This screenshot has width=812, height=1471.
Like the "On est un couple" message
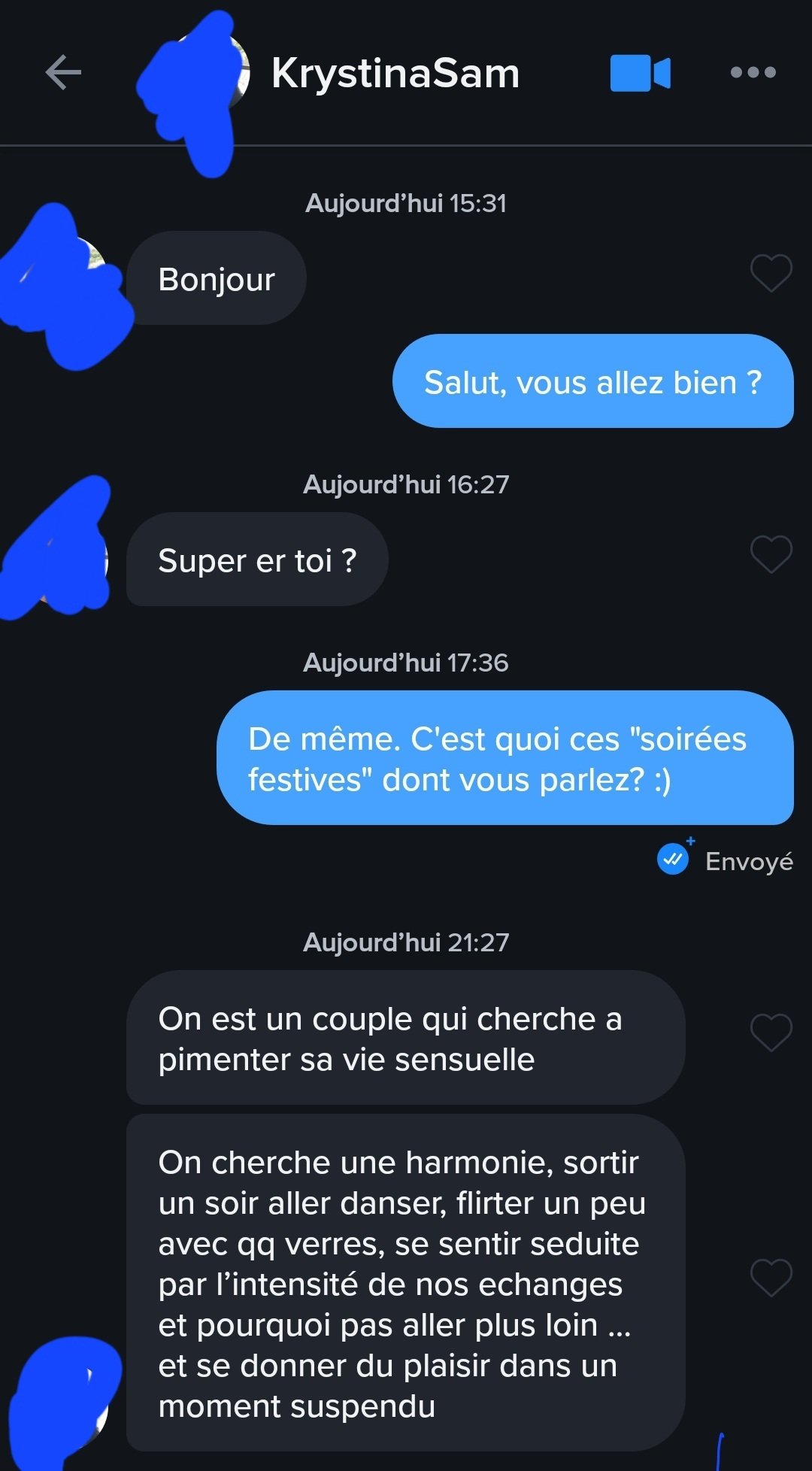click(771, 1032)
